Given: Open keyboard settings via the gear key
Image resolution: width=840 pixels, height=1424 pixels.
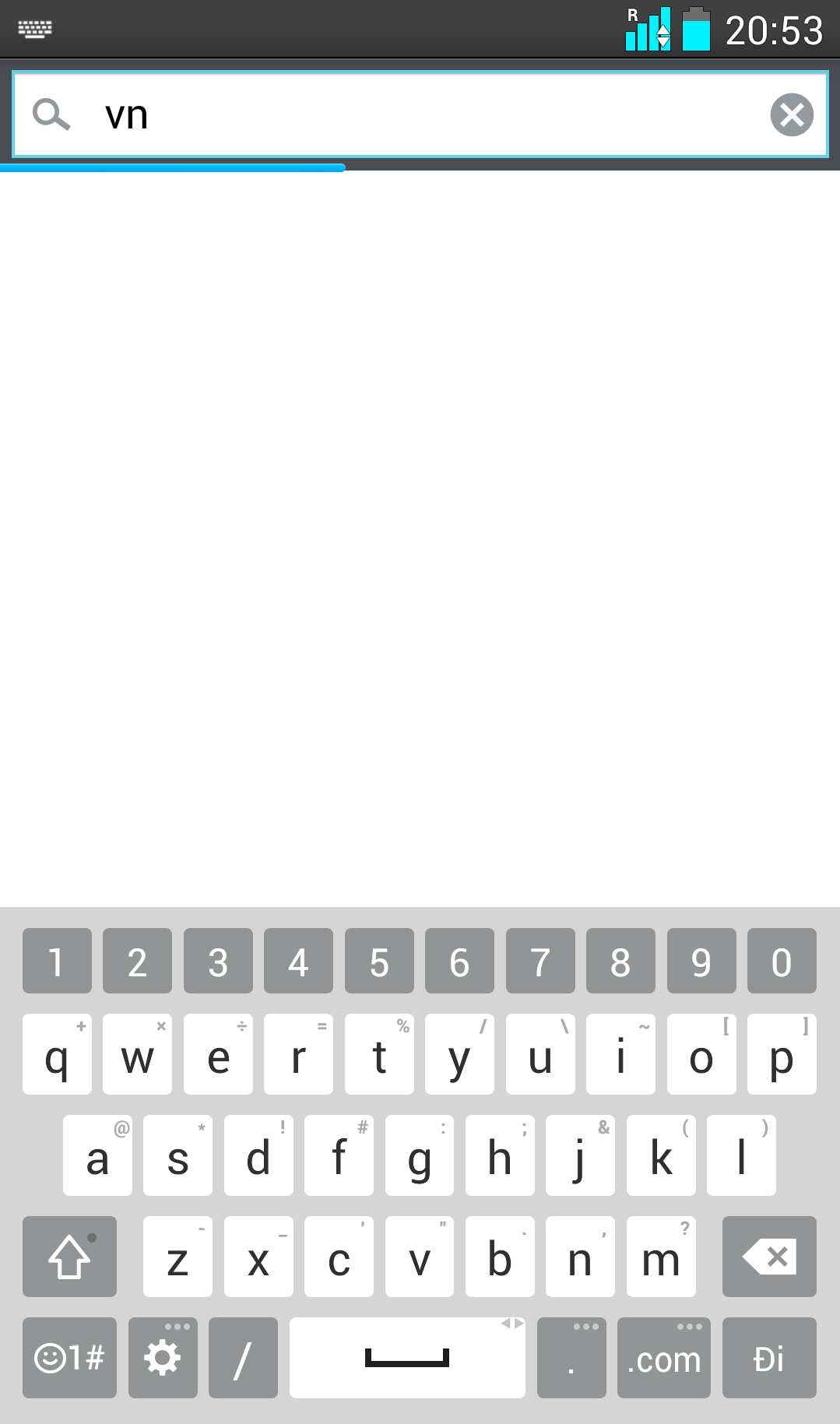Looking at the screenshot, I should click(163, 1358).
